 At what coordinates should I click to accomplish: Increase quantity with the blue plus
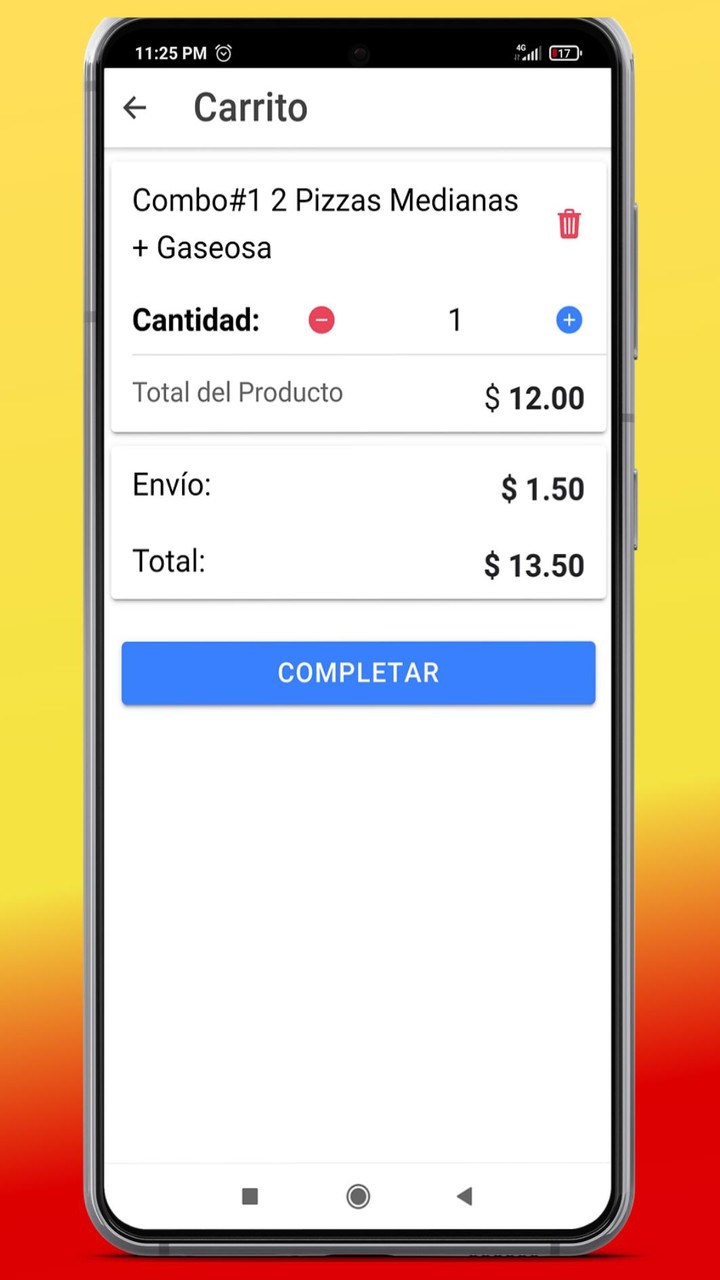pyautogui.click(x=569, y=320)
